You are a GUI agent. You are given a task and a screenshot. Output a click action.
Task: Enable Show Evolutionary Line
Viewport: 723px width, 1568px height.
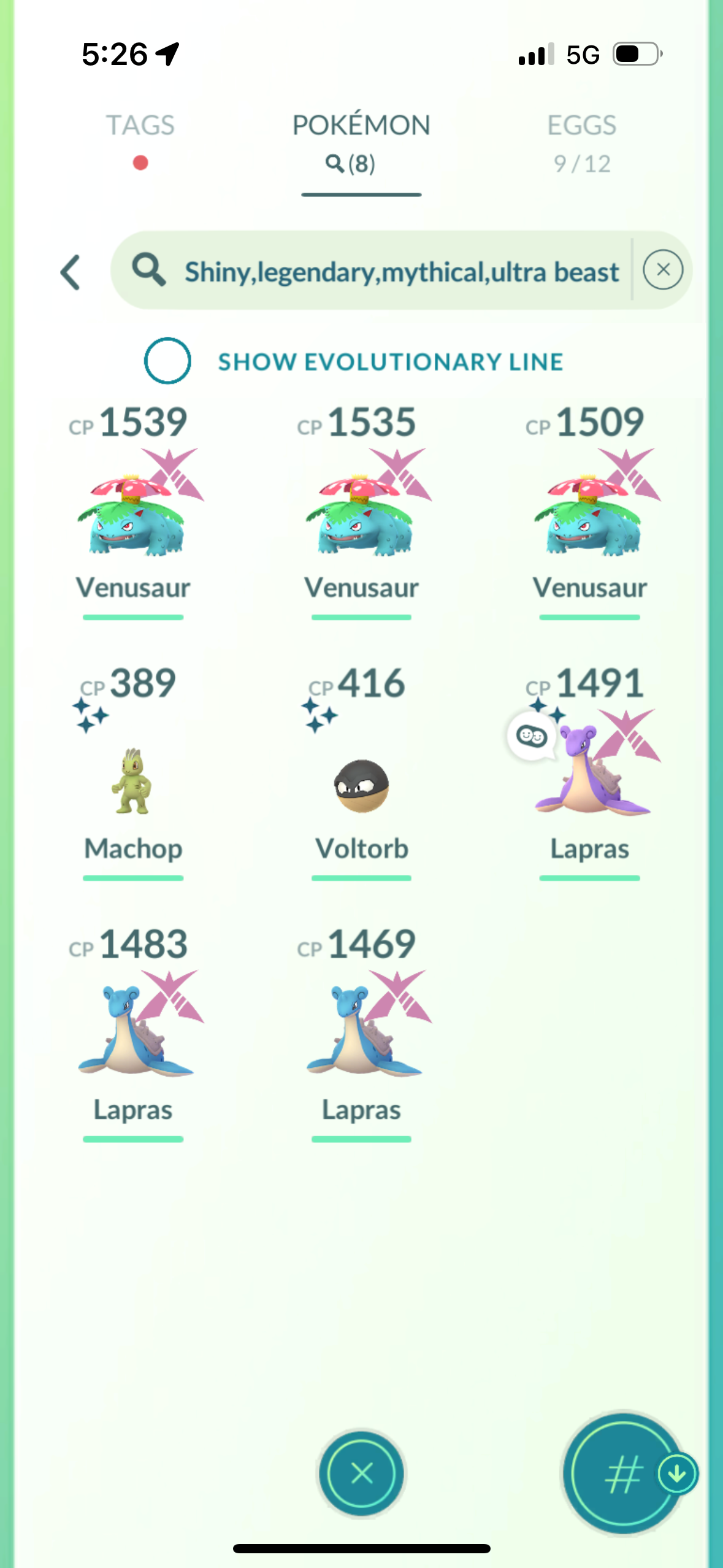pos(167,361)
